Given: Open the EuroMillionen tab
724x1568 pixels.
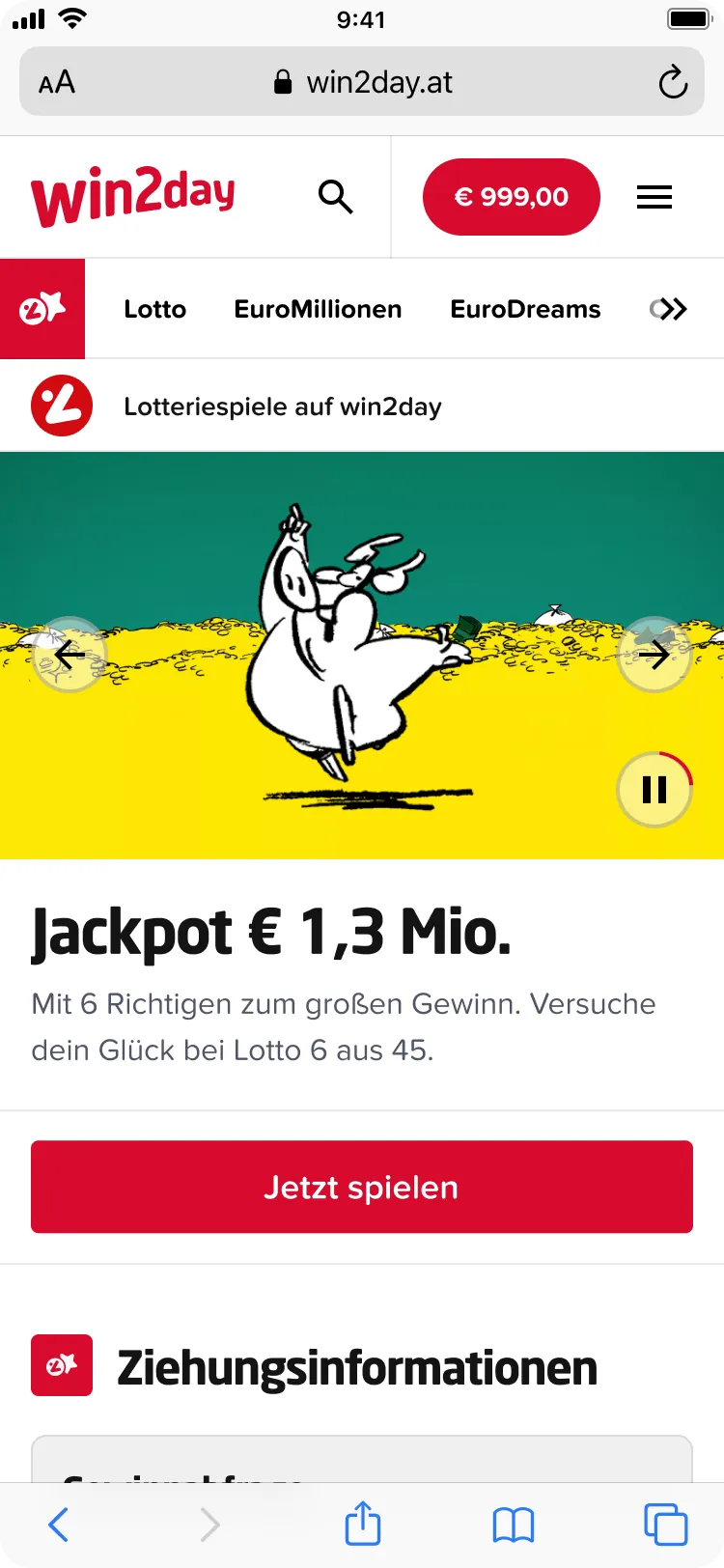Looking at the screenshot, I should (318, 309).
